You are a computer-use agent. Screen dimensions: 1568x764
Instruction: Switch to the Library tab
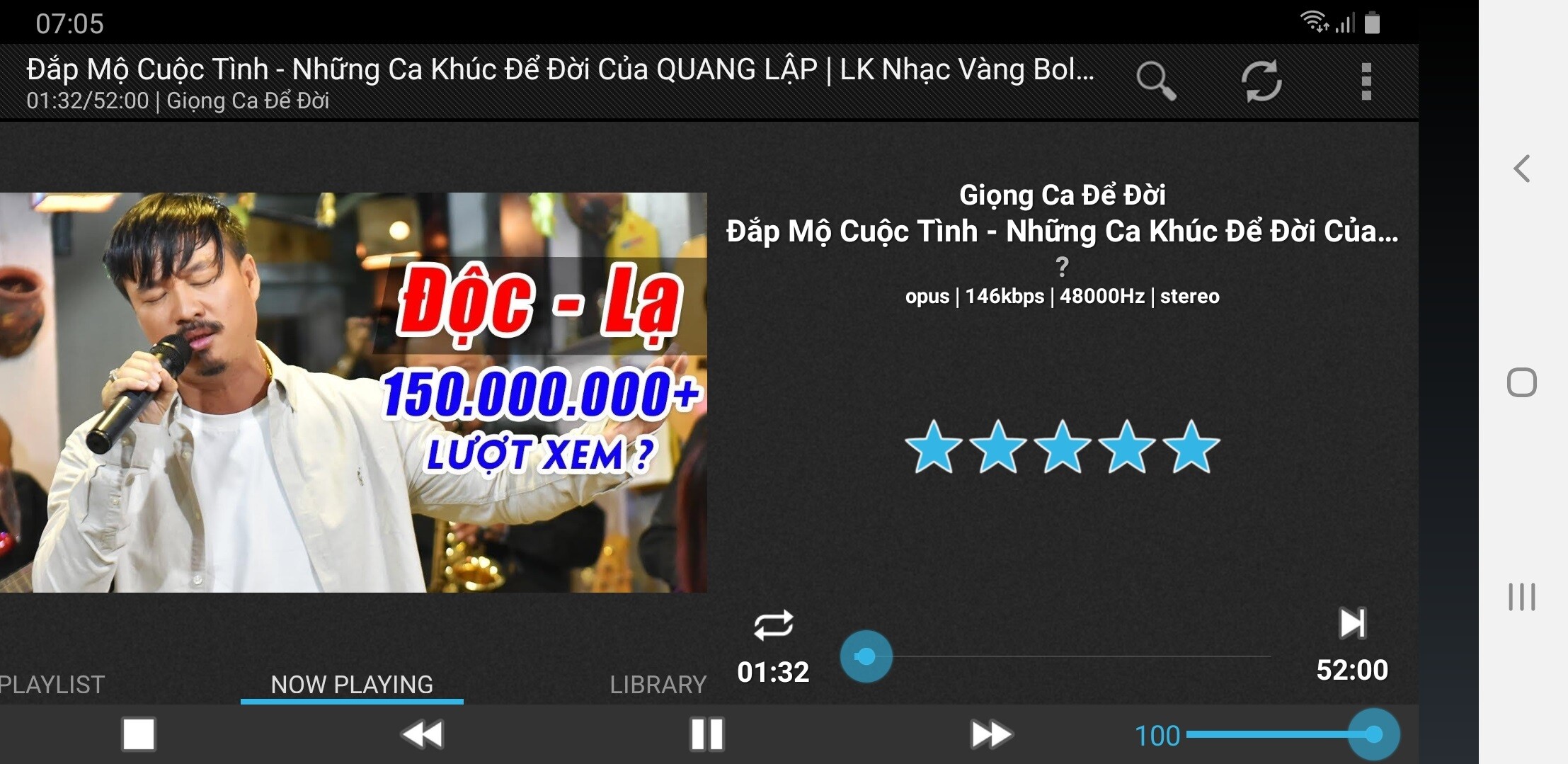pos(658,684)
